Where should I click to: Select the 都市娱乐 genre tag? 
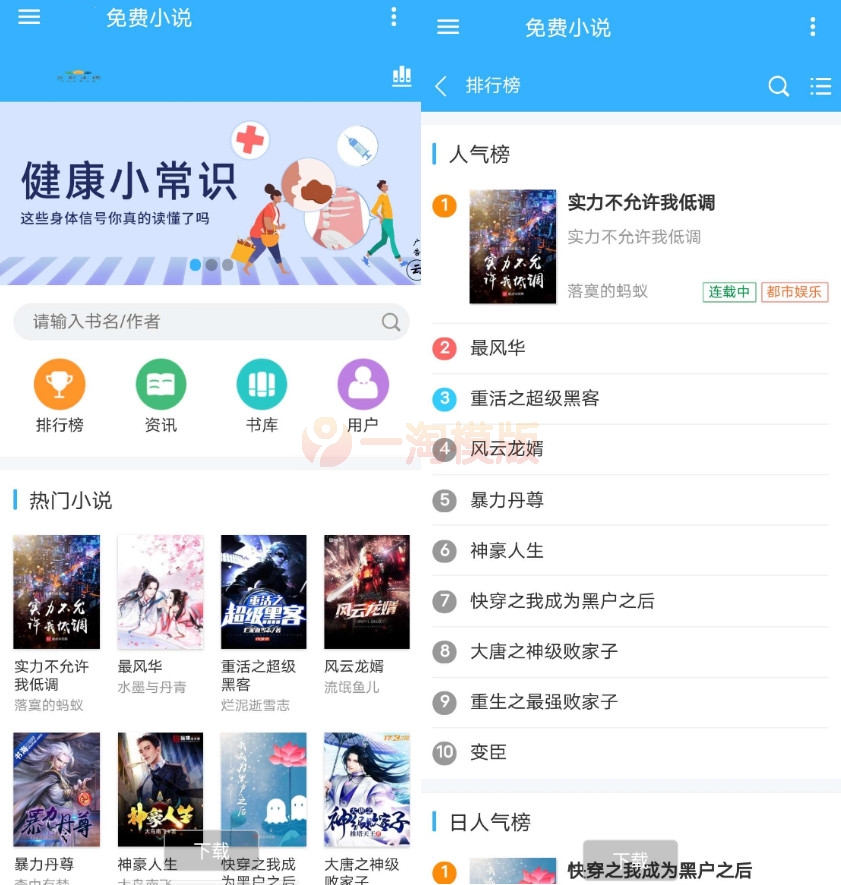coord(794,293)
